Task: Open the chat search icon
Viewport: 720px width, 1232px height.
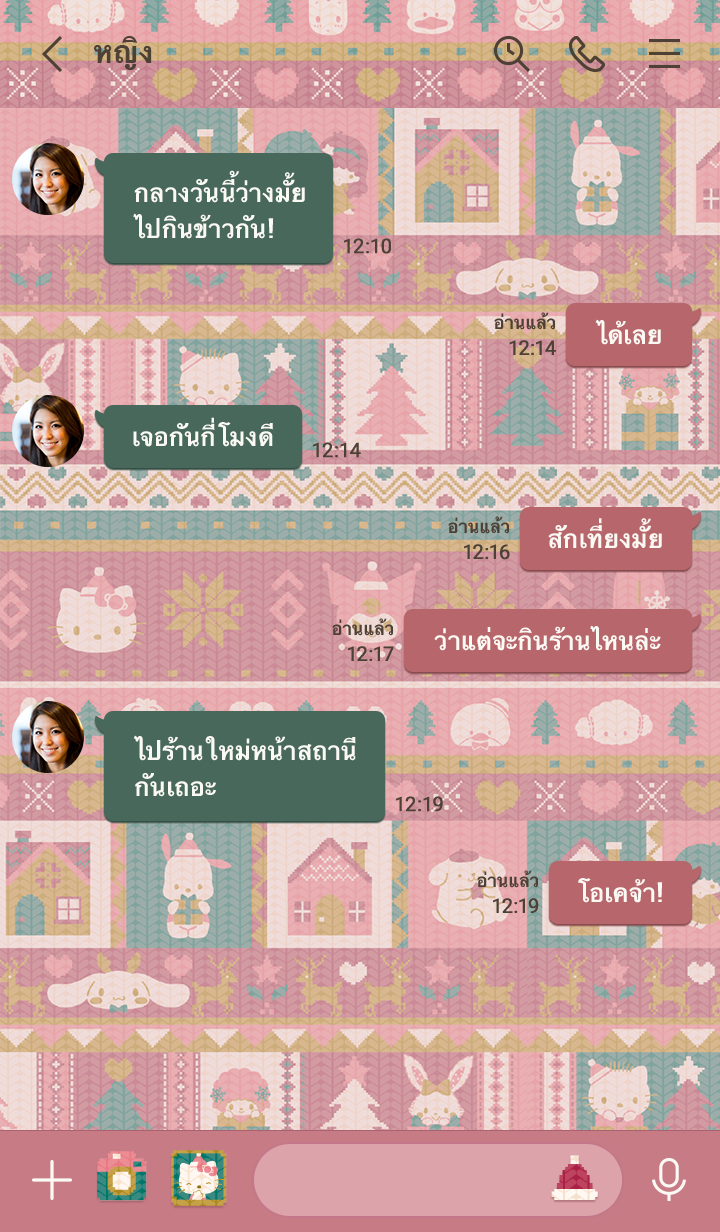Action: [511, 54]
